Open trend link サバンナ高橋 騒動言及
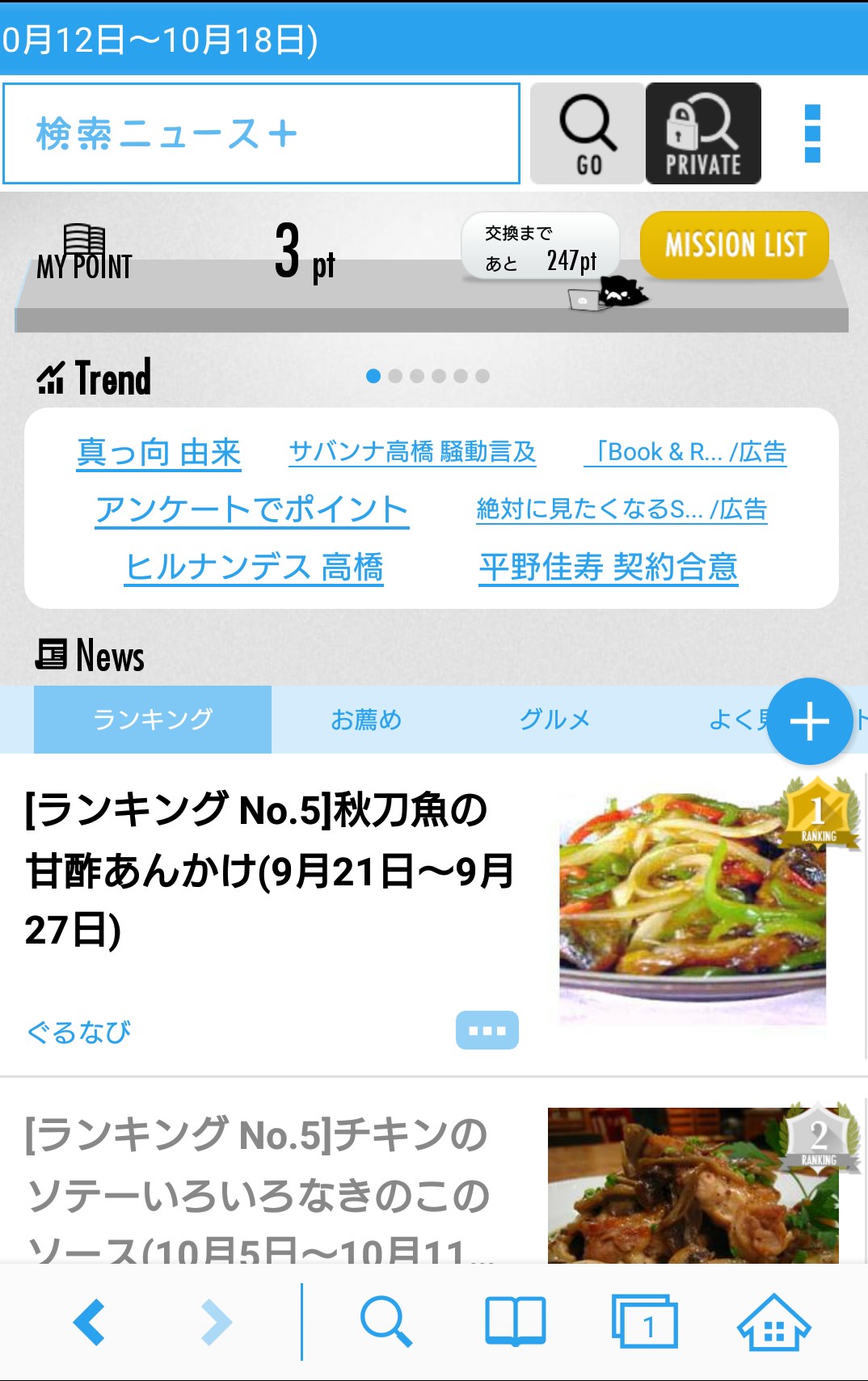 coord(412,451)
